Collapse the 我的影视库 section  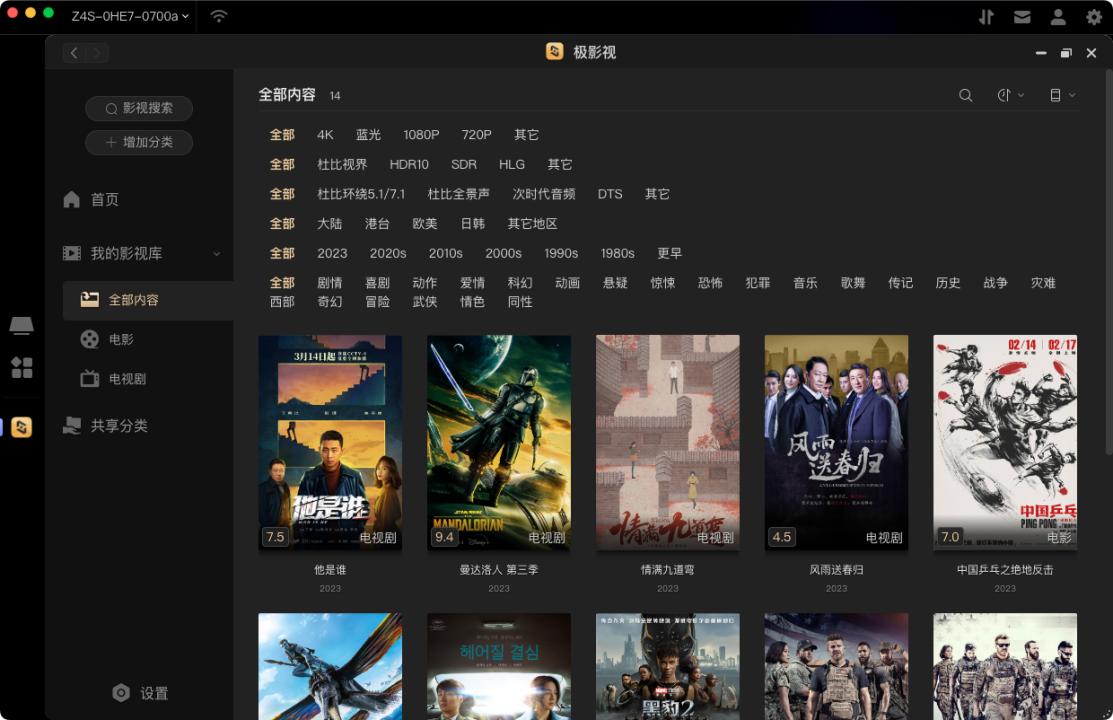pyautogui.click(x=217, y=254)
